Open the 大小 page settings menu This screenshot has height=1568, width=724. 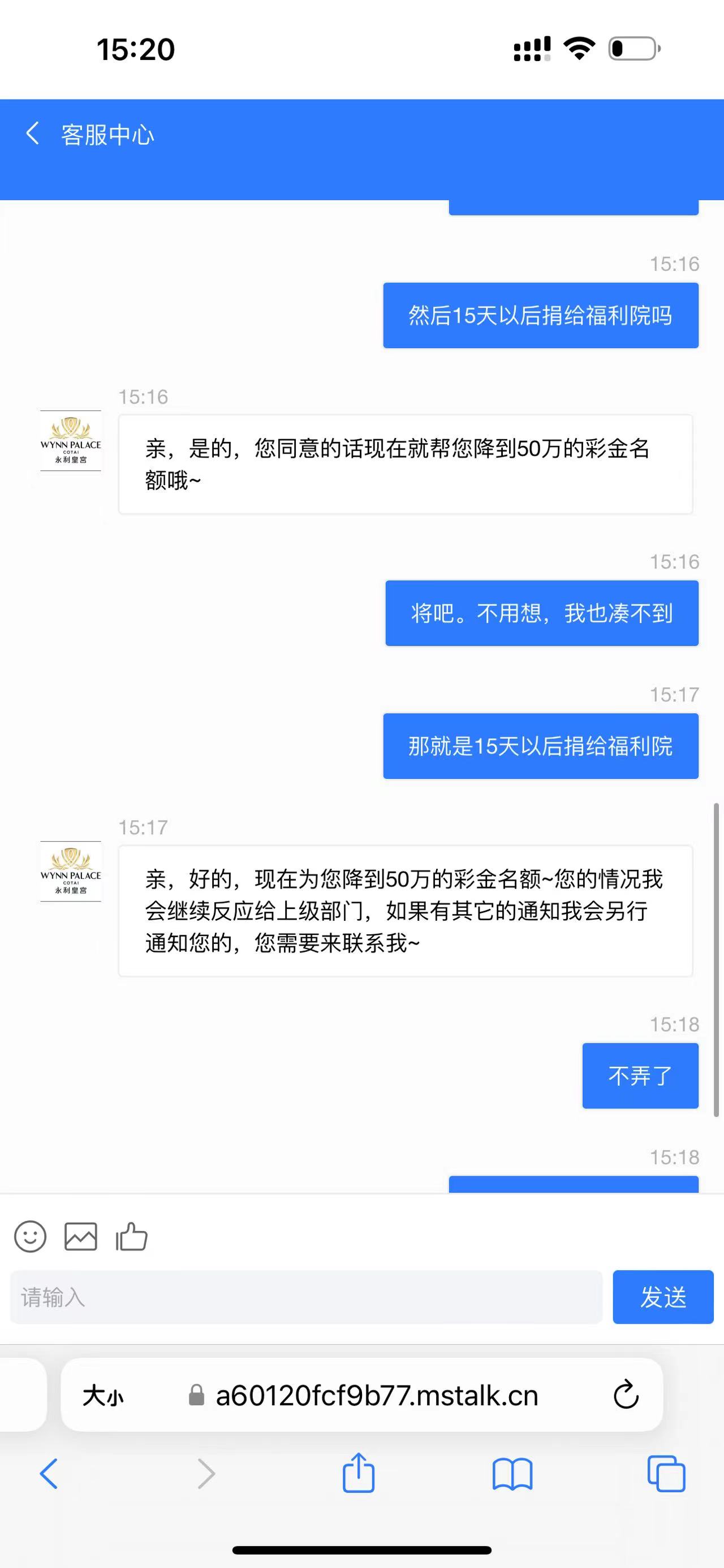pos(103,1395)
